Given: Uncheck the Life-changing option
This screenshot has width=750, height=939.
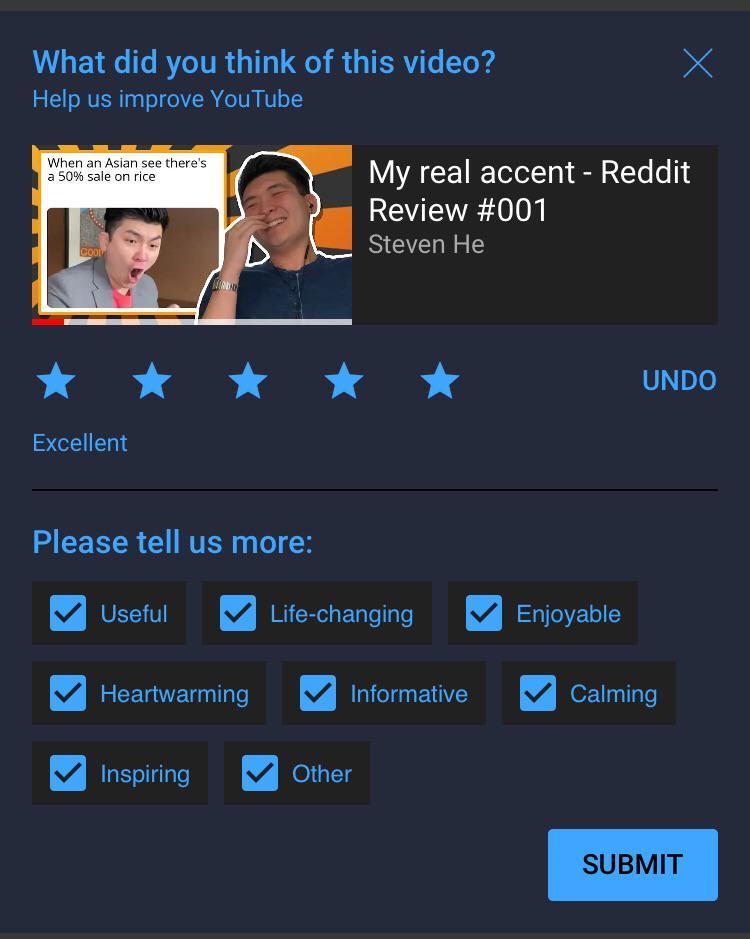Looking at the screenshot, I should click(x=238, y=613).
